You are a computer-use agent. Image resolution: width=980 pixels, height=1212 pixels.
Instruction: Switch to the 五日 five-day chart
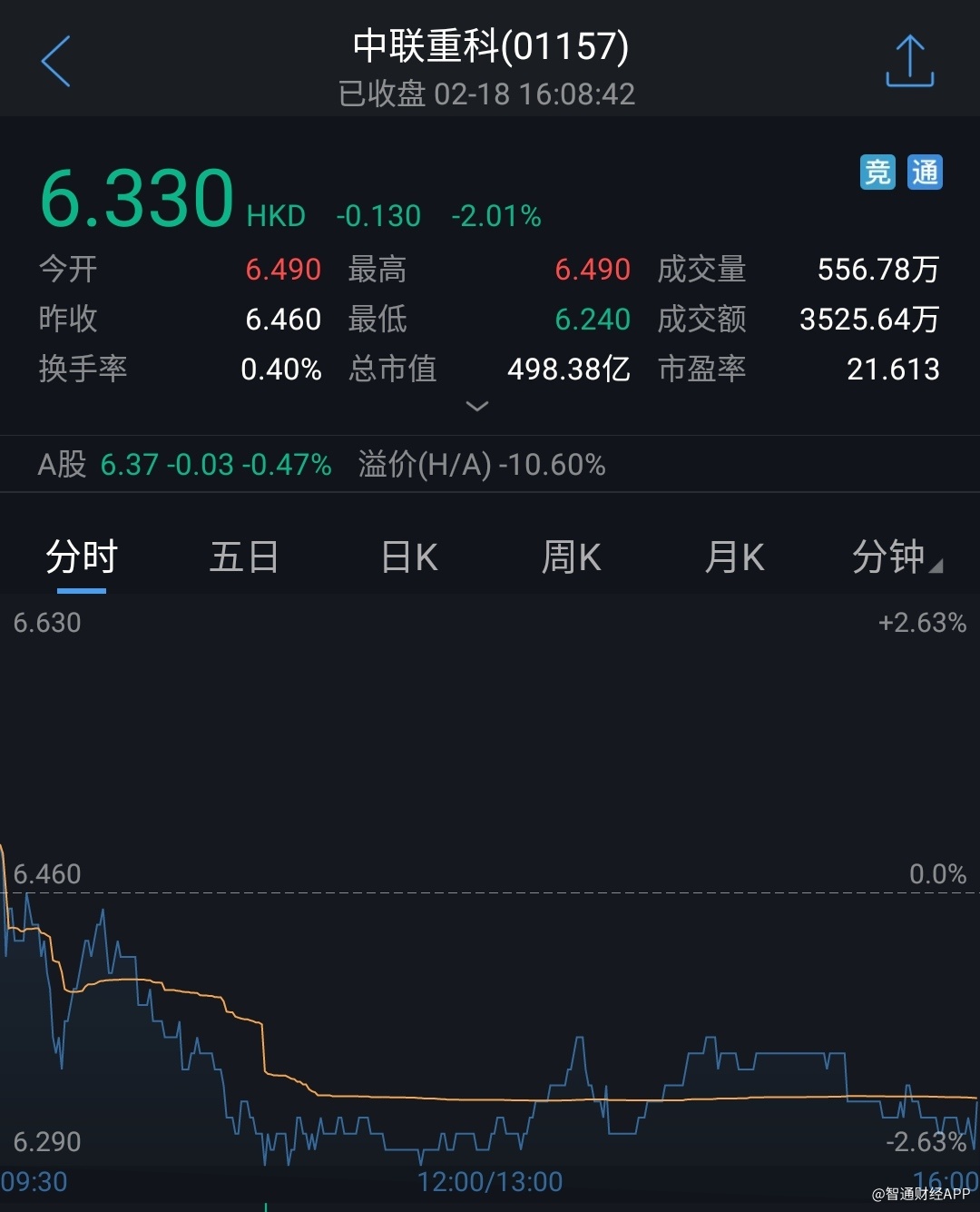[244, 557]
